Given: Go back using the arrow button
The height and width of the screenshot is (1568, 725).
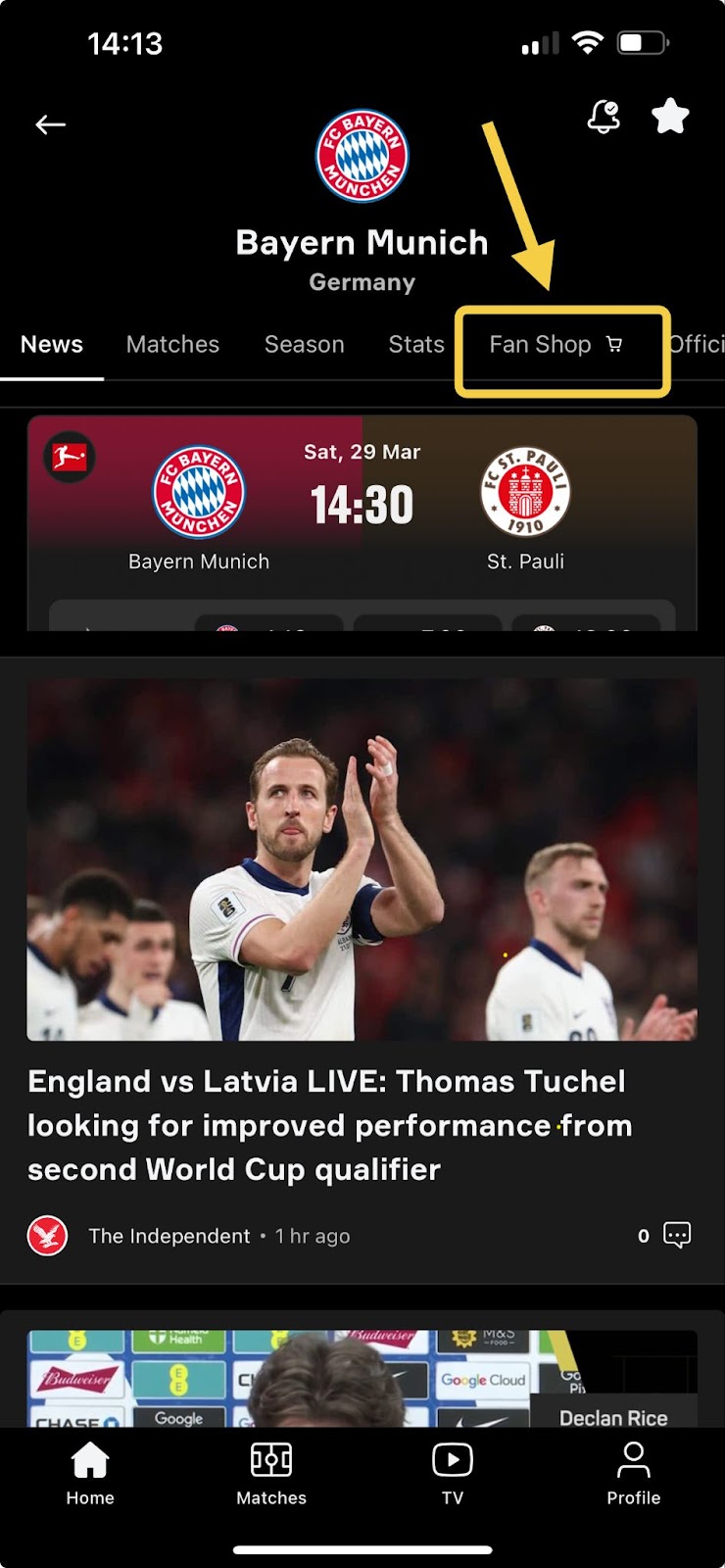Looking at the screenshot, I should (x=49, y=123).
